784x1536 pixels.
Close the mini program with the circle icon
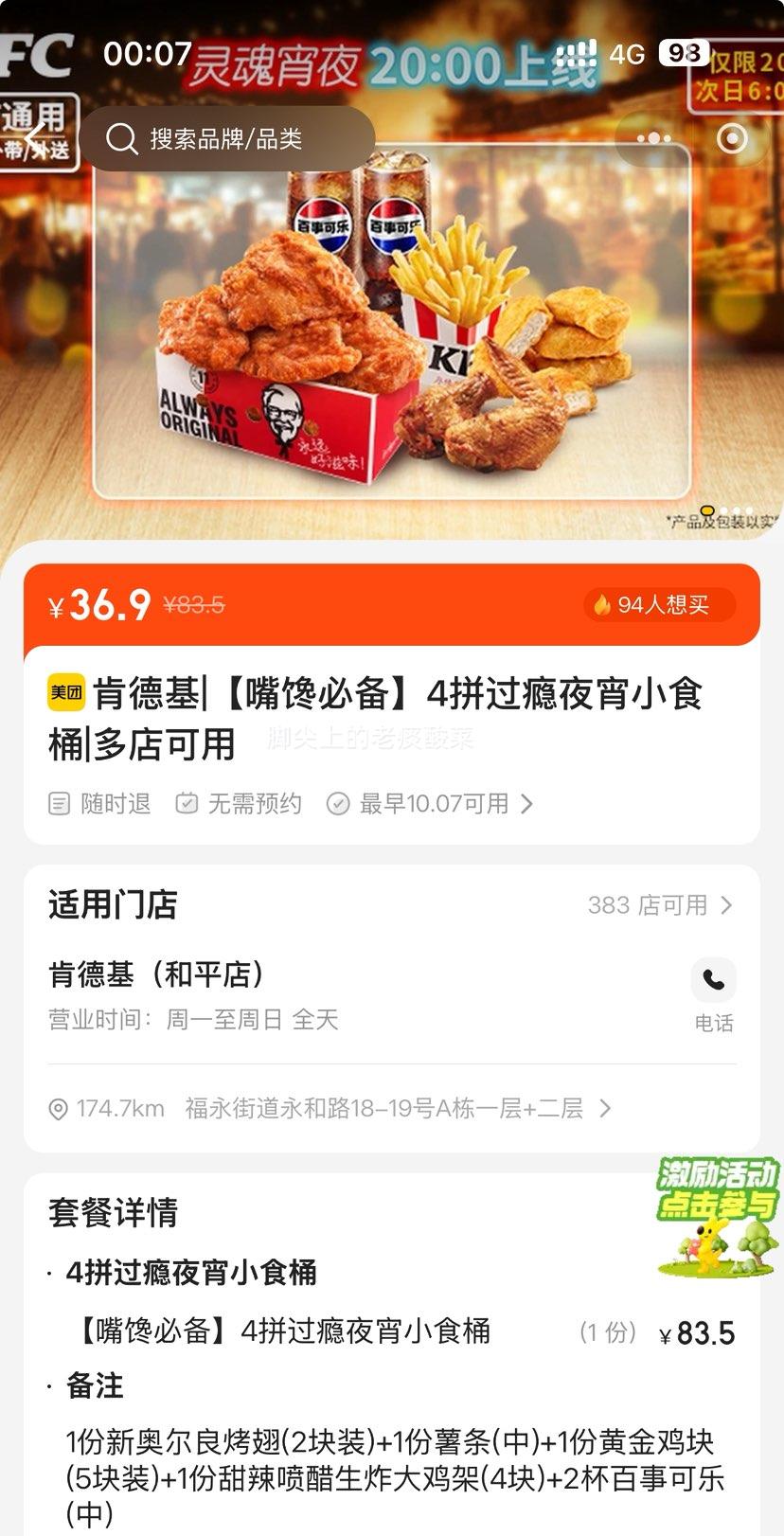[732, 139]
